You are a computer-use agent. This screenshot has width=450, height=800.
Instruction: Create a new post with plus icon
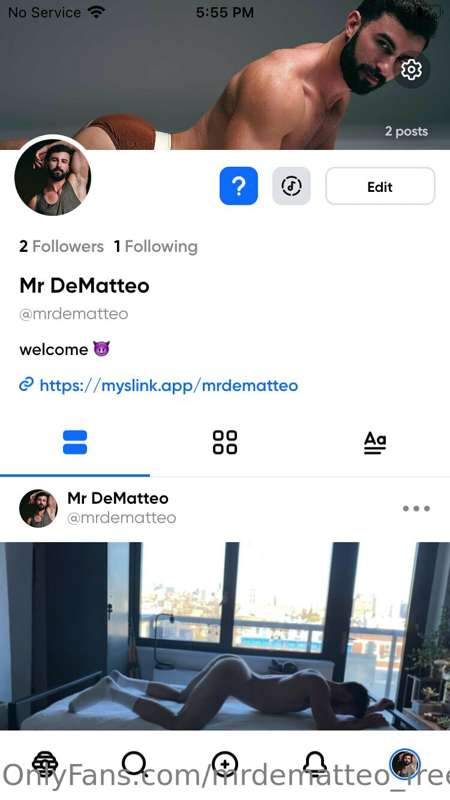pyautogui.click(x=225, y=765)
